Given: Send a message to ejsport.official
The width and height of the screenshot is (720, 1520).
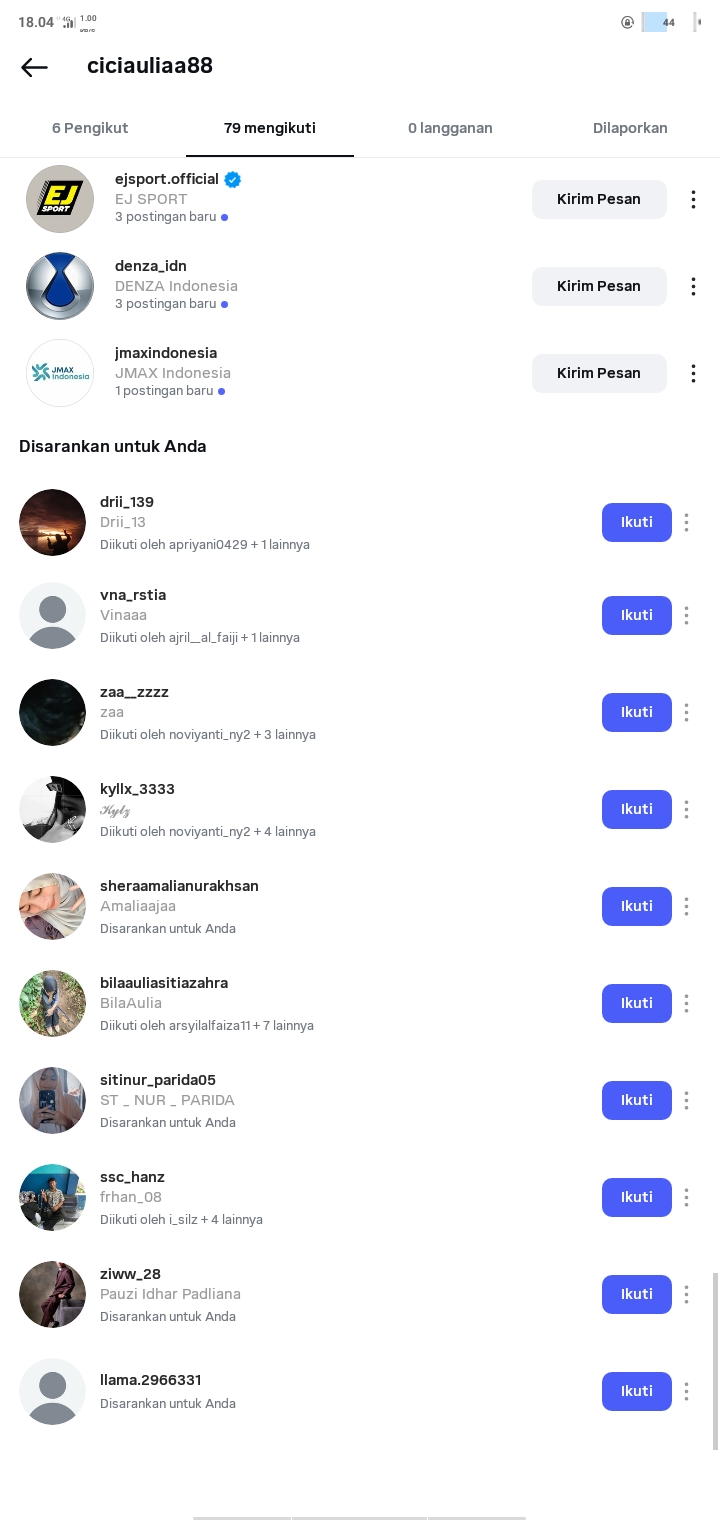Looking at the screenshot, I should [x=598, y=199].
